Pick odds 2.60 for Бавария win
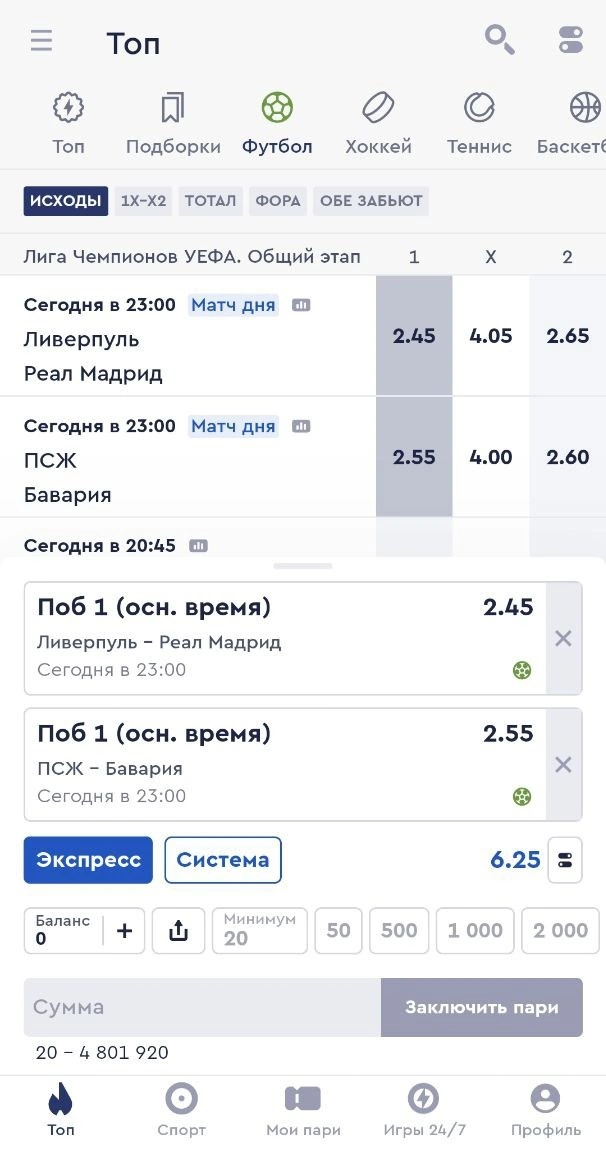The image size is (606, 1157). (x=568, y=457)
